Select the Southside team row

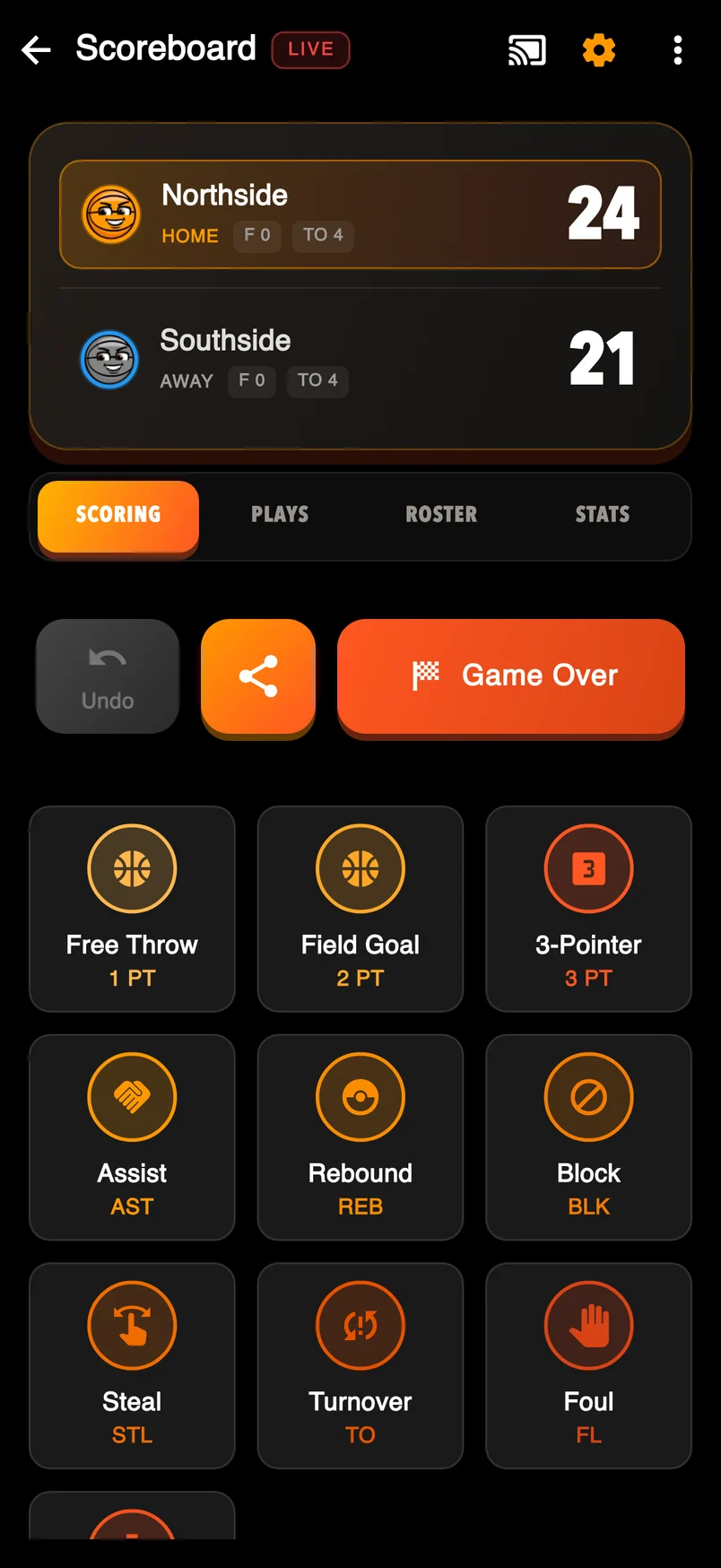tap(360, 360)
